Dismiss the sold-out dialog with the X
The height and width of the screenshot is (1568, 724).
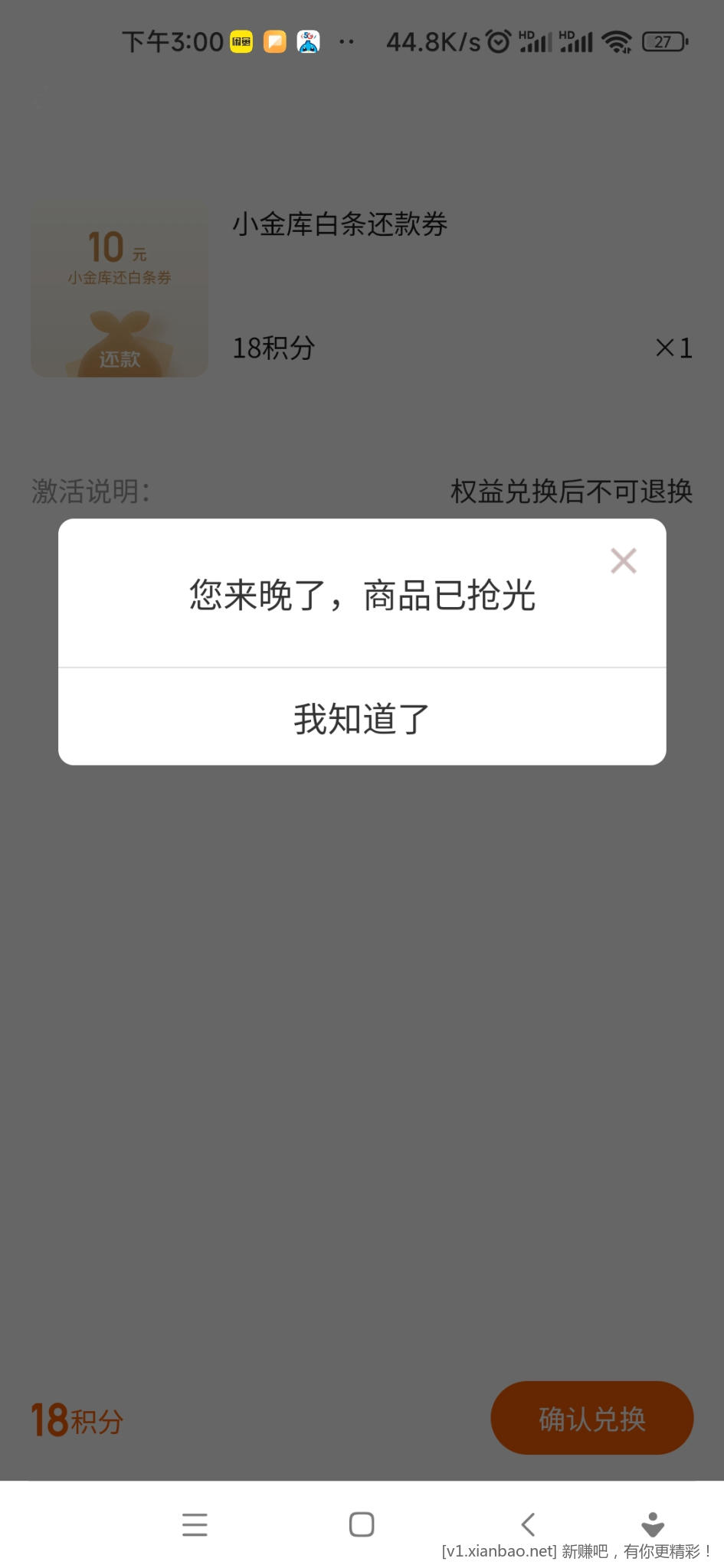click(623, 561)
